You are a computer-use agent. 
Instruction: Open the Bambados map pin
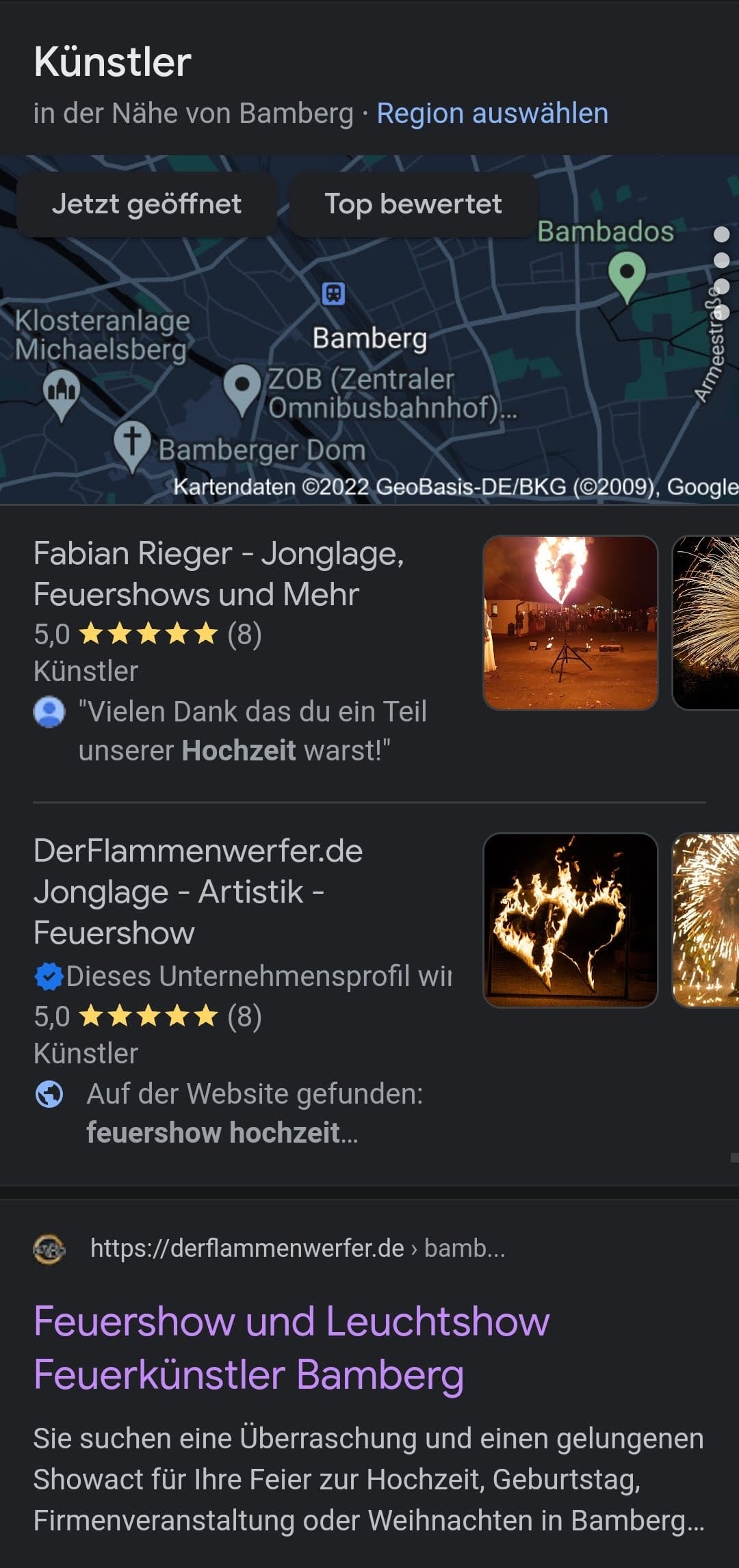626,274
